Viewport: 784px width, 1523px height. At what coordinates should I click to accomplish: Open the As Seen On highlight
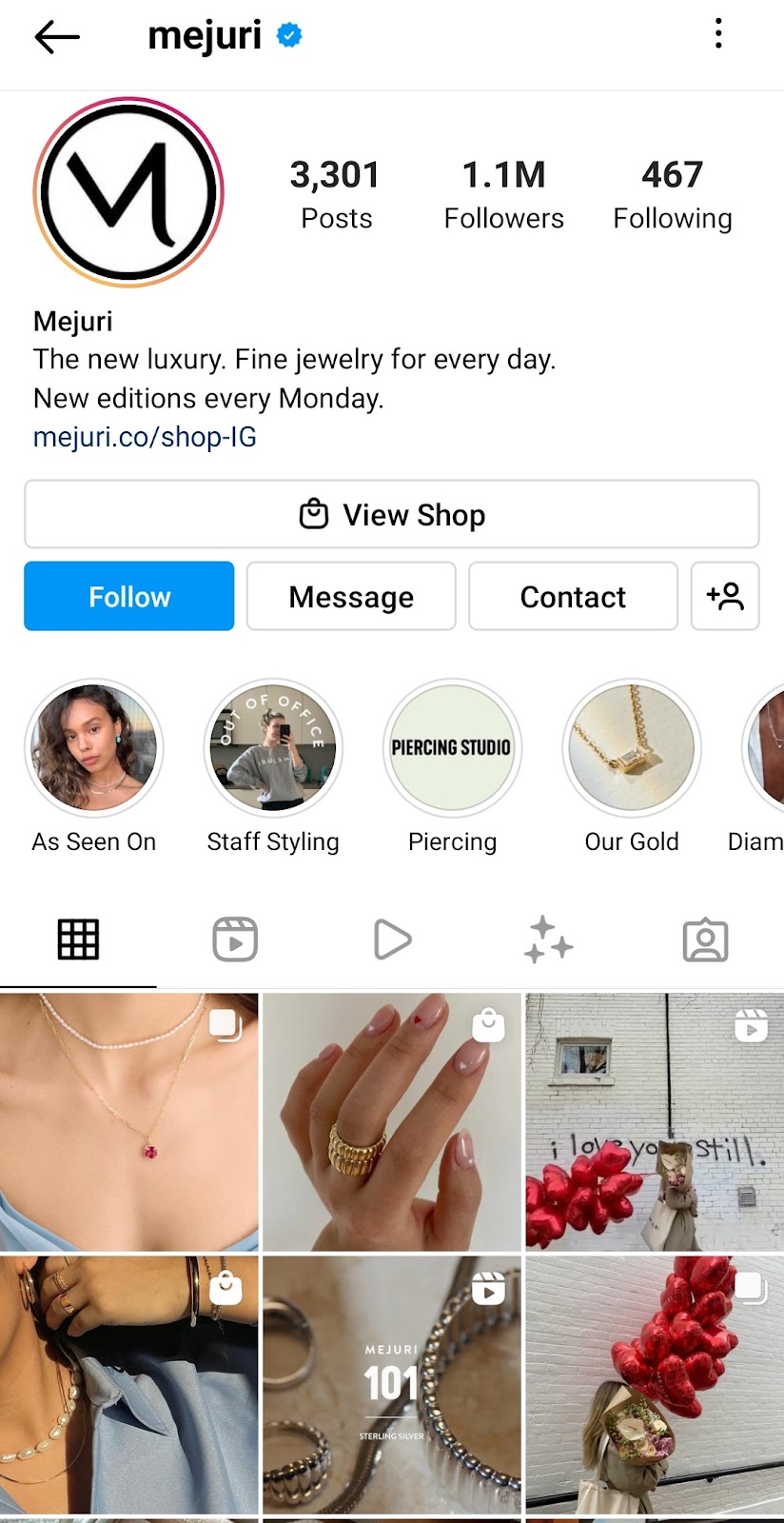coord(94,748)
